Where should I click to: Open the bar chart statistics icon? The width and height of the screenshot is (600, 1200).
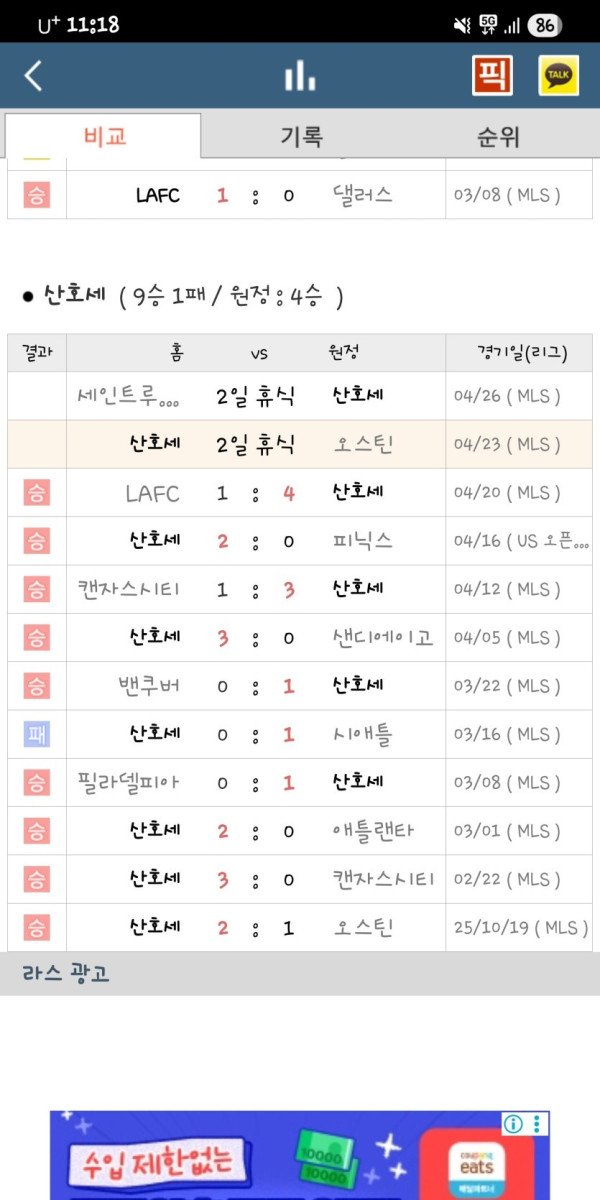pos(299,76)
